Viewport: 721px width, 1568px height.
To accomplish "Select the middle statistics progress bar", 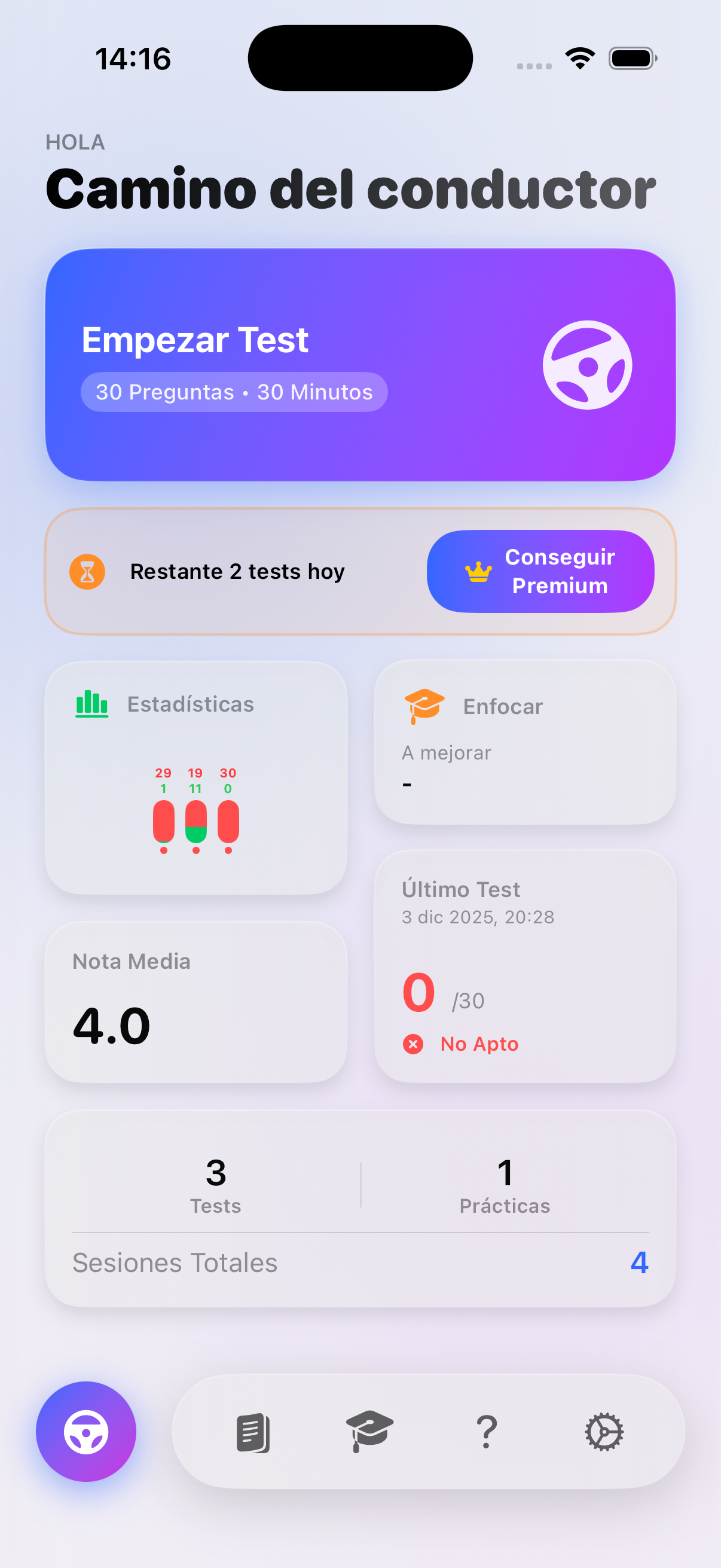I will tap(195, 822).
